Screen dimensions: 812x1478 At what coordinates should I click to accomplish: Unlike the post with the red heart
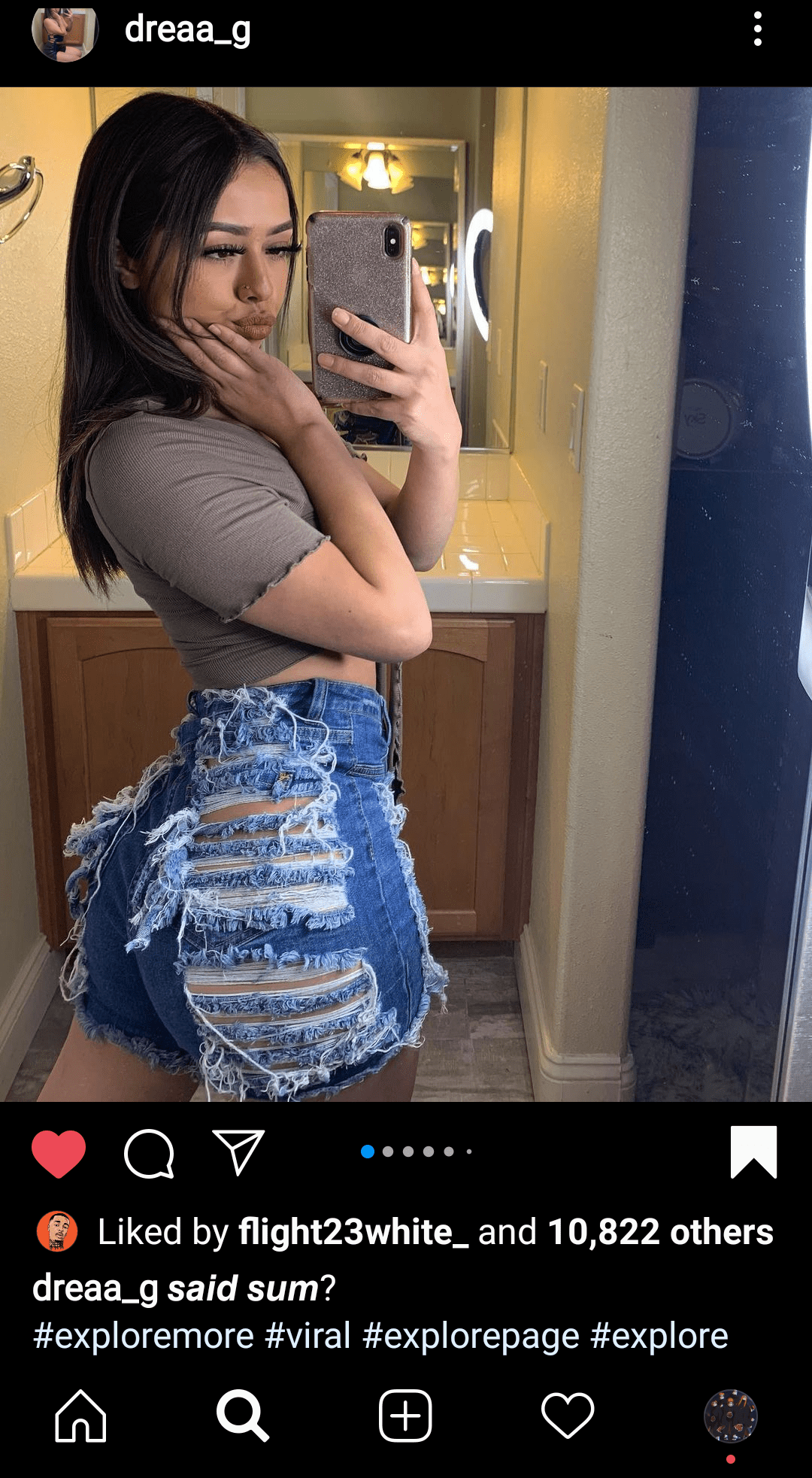coord(59,1152)
